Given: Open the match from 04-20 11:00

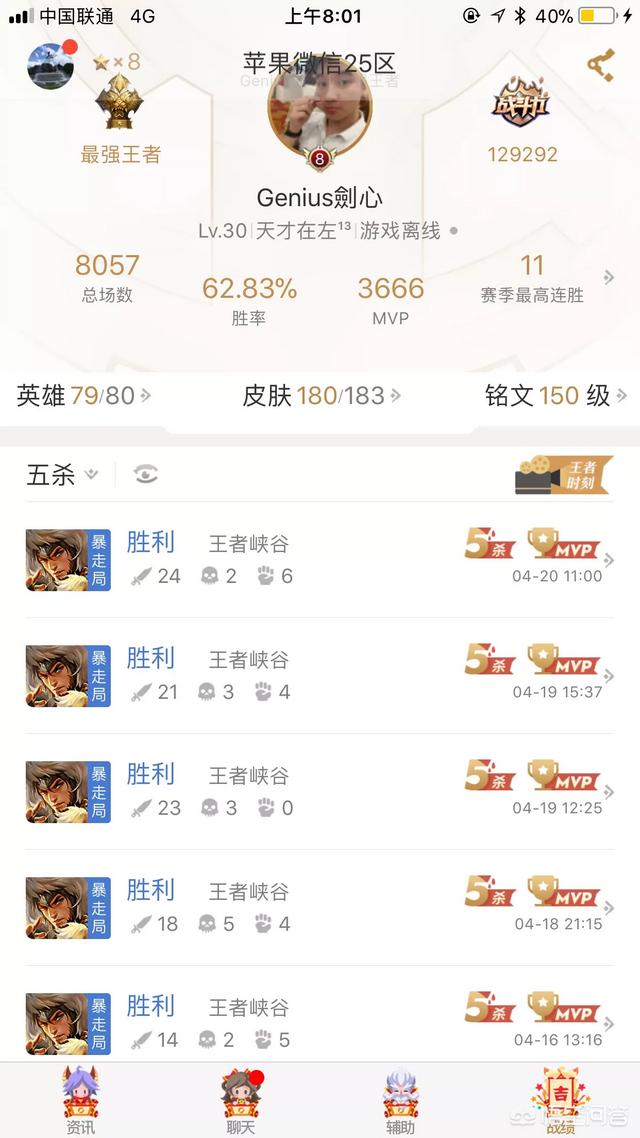Looking at the screenshot, I should pyautogui.click(x=320, y=559).
